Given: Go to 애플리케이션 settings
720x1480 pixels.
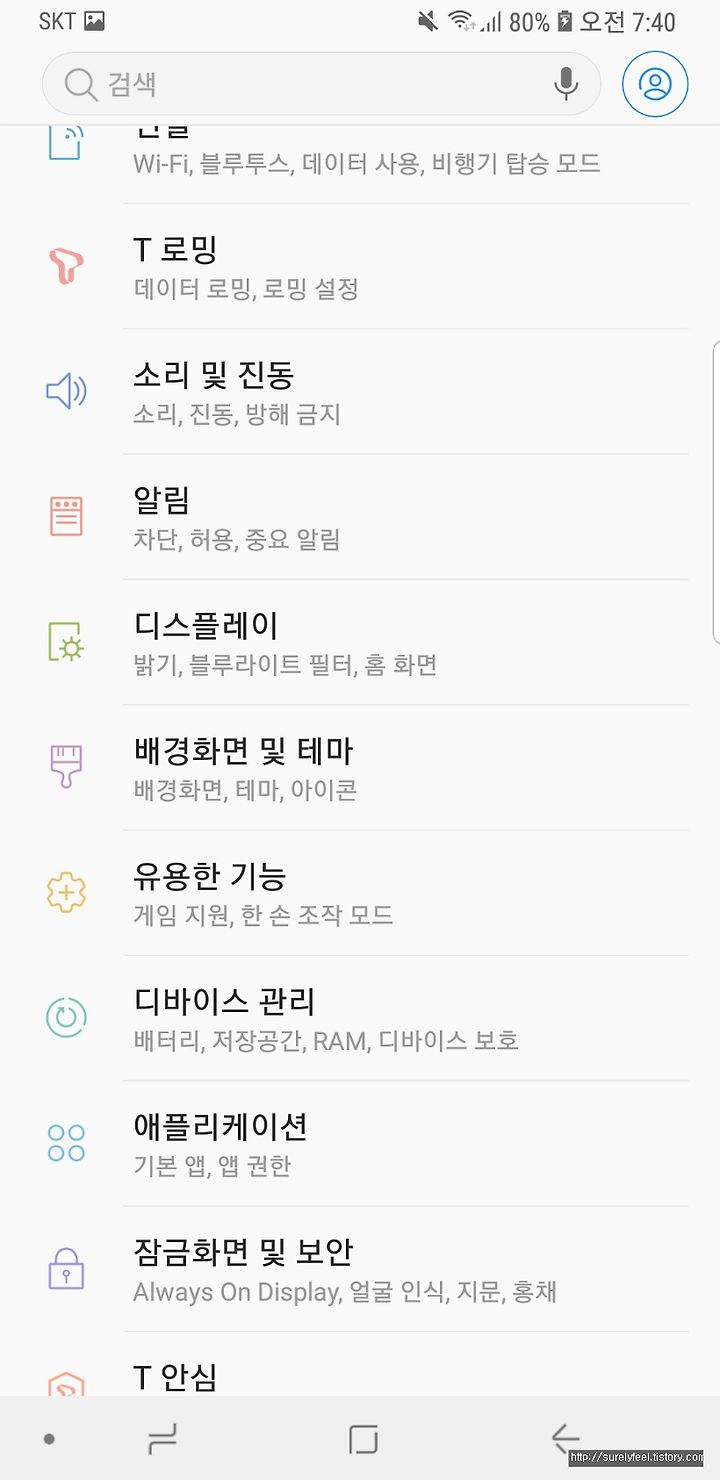Looking at the screenshot, I should coord(360,1143).
